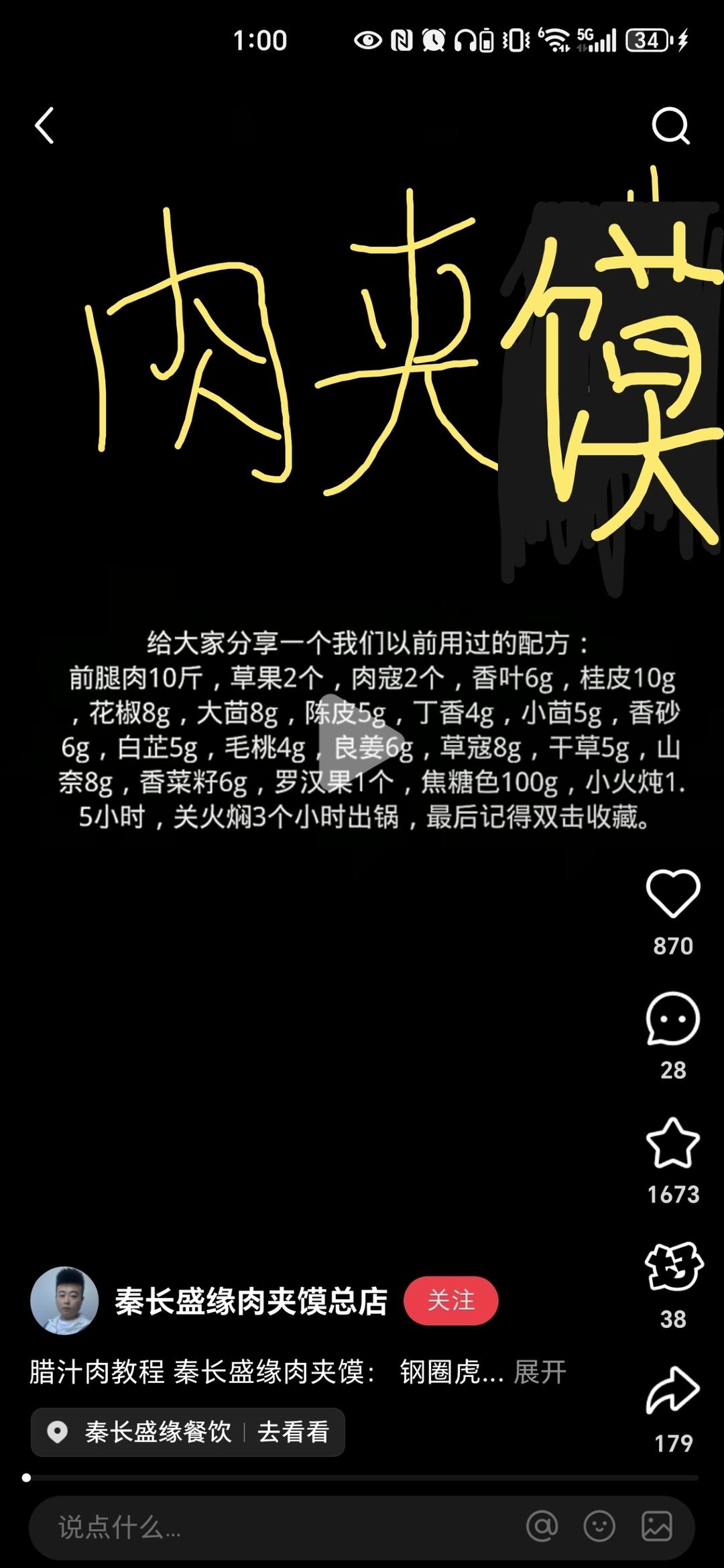Open 秦长盛缘肉夹馍总店 profile avatar
Image resolution: width=724 pixels, height=1568 pixels.
pos(64,1301)
